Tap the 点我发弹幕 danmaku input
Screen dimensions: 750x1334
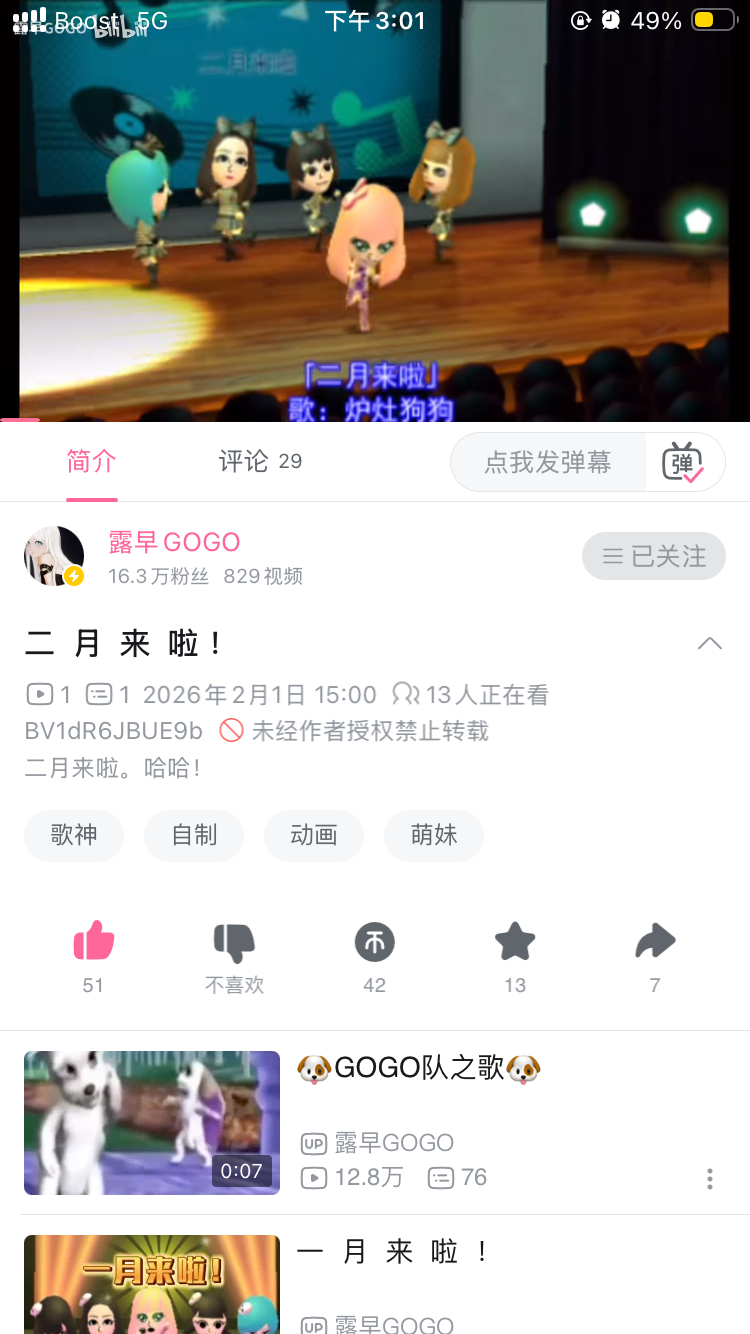(548, 462)
